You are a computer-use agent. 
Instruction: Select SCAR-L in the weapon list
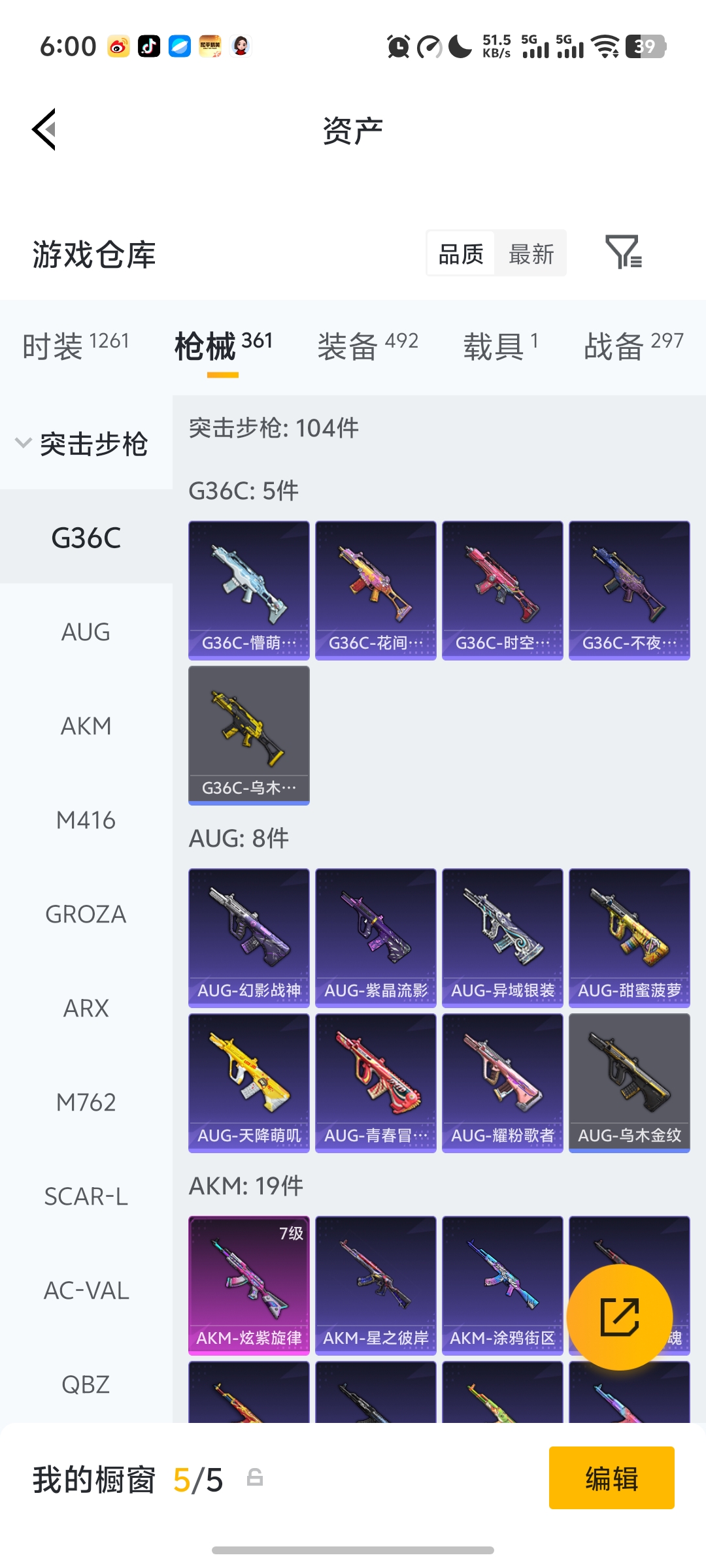(86, 1196)
